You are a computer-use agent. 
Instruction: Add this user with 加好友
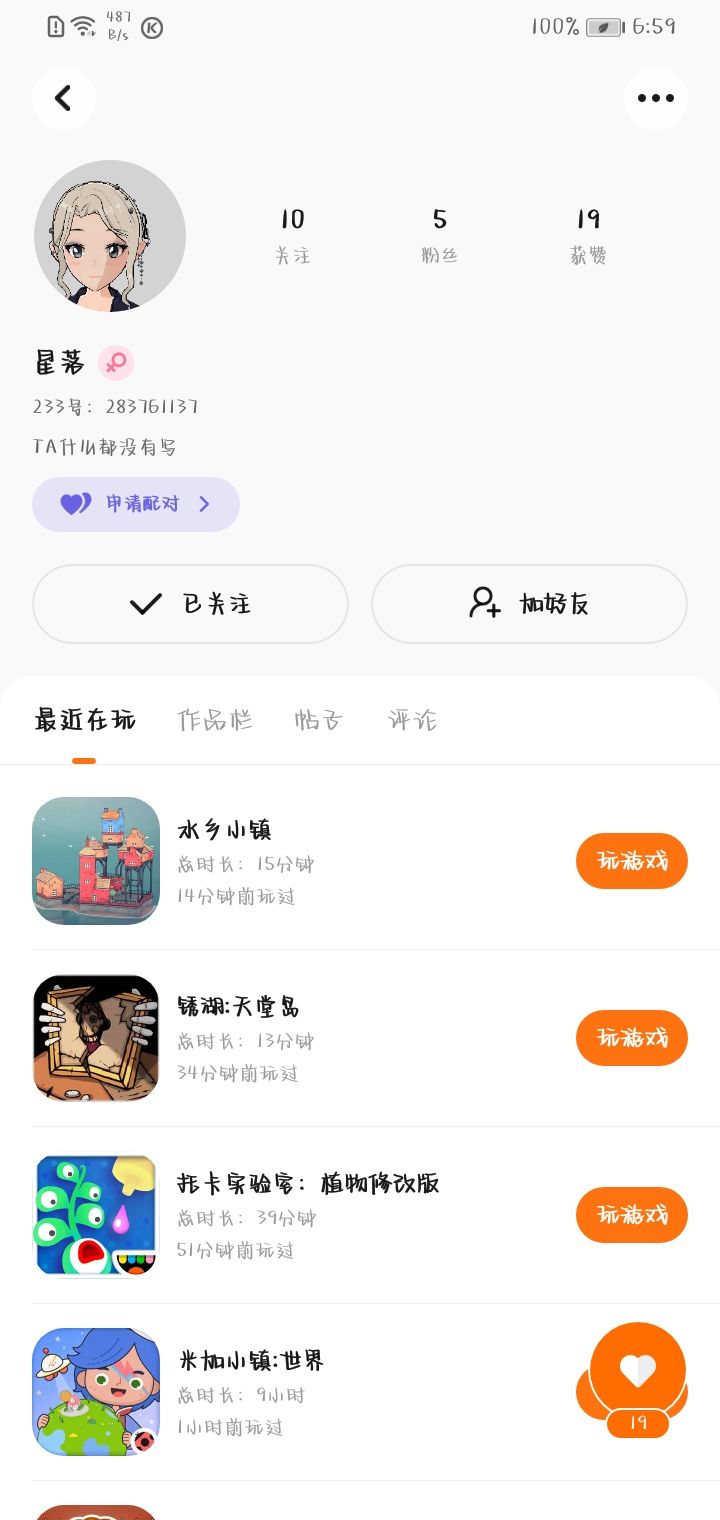529,604
